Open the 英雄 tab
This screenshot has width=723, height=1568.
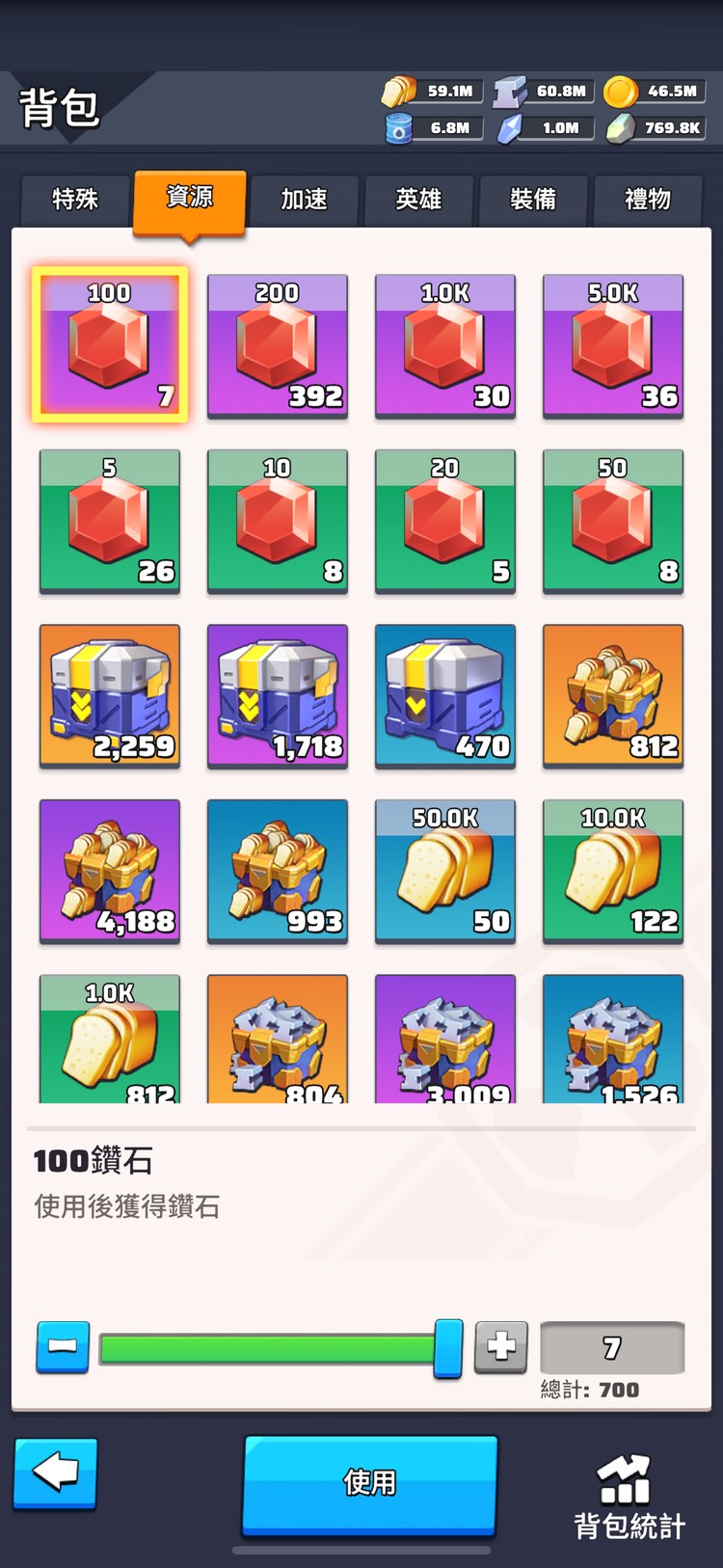click(418, 200)
